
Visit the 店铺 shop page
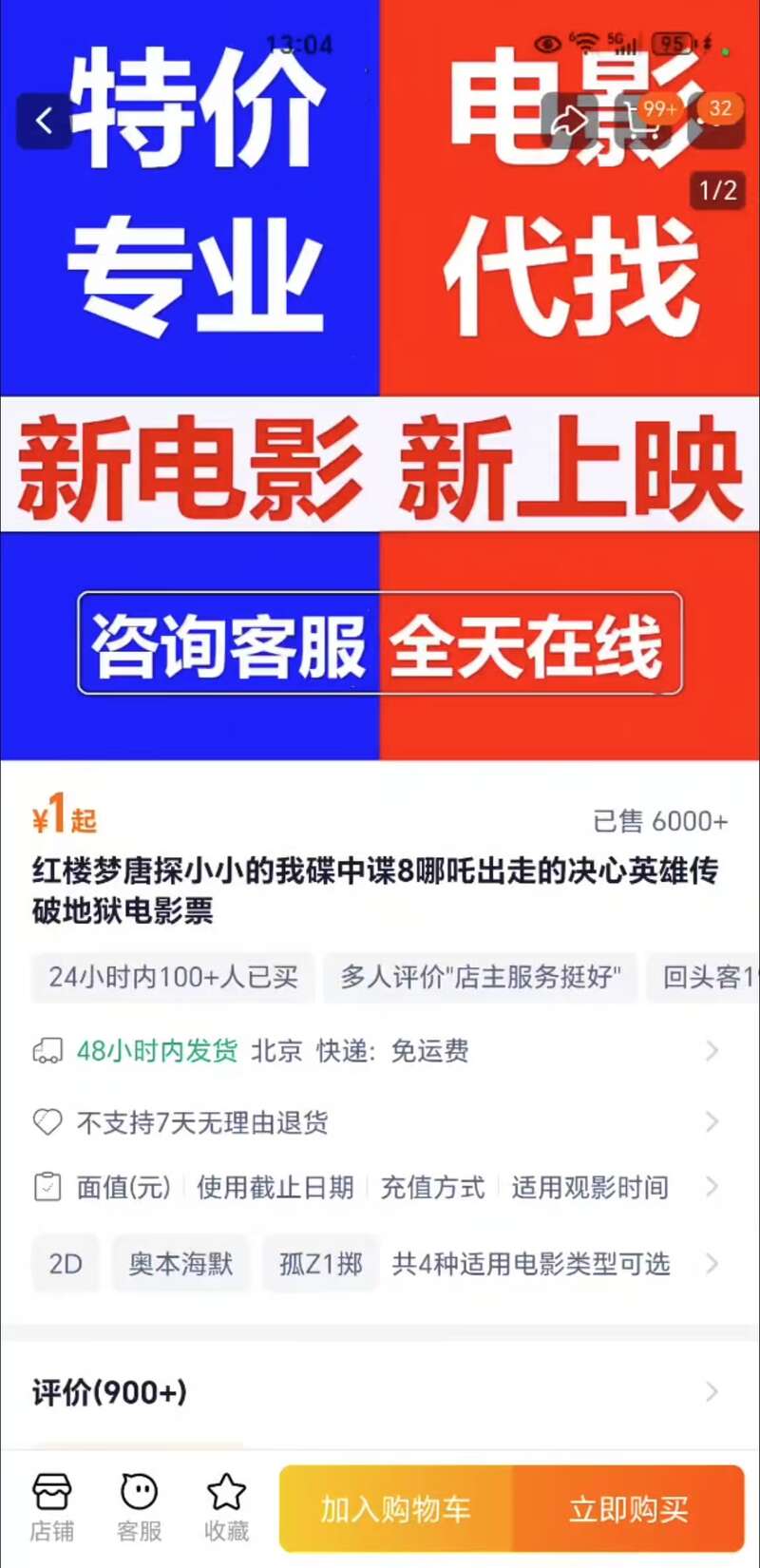[x=51, y=1507]
